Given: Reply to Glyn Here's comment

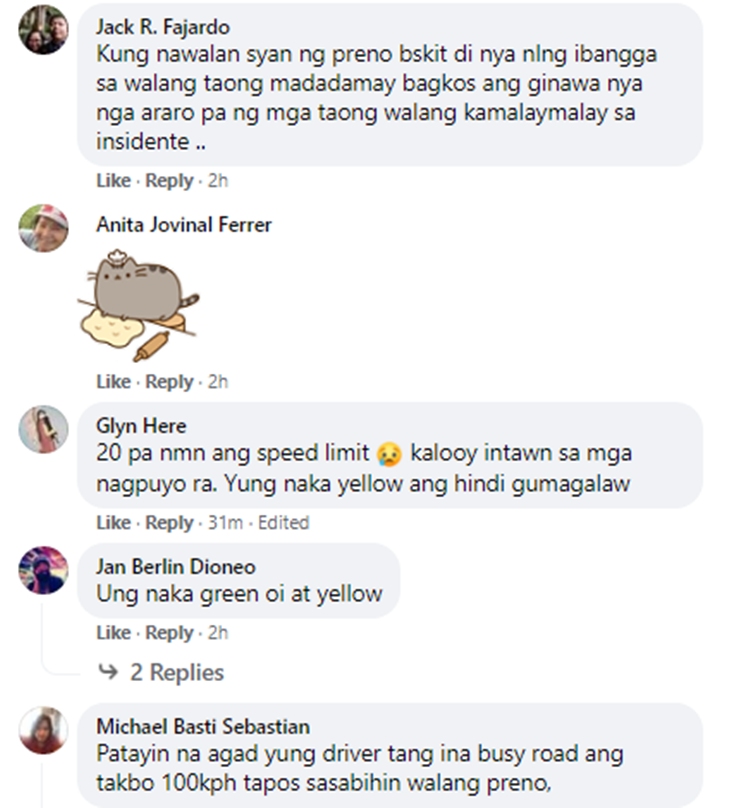Looking at the screenshot, I should click(169, 523).
